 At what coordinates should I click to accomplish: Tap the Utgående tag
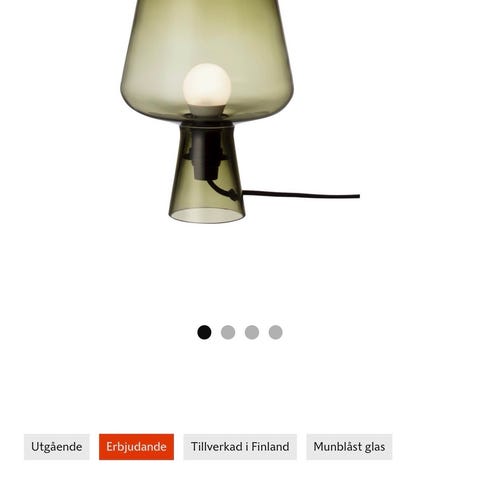click(57, 447)
